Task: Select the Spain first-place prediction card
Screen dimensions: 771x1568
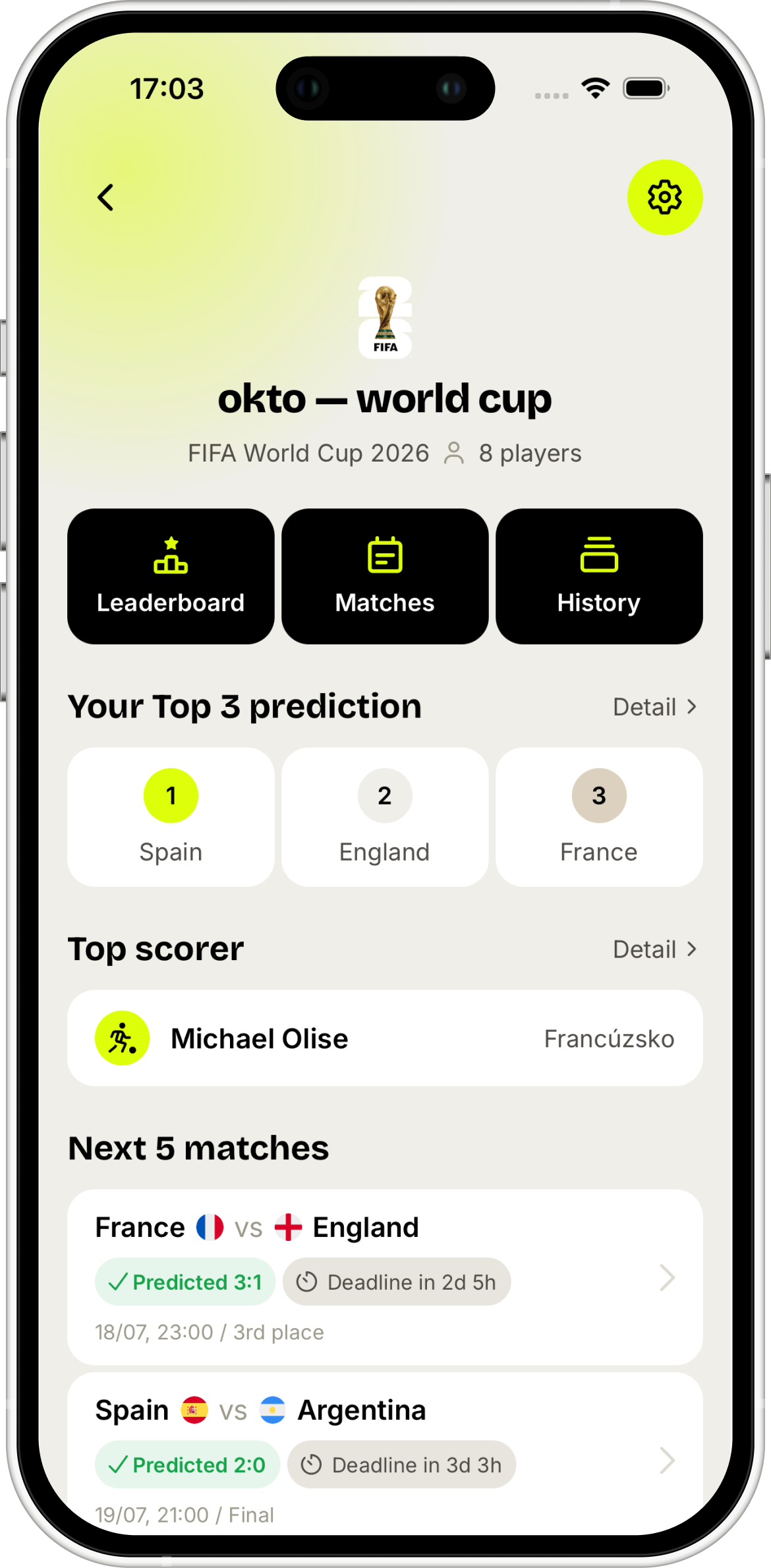Action: (x=171, y=817)
